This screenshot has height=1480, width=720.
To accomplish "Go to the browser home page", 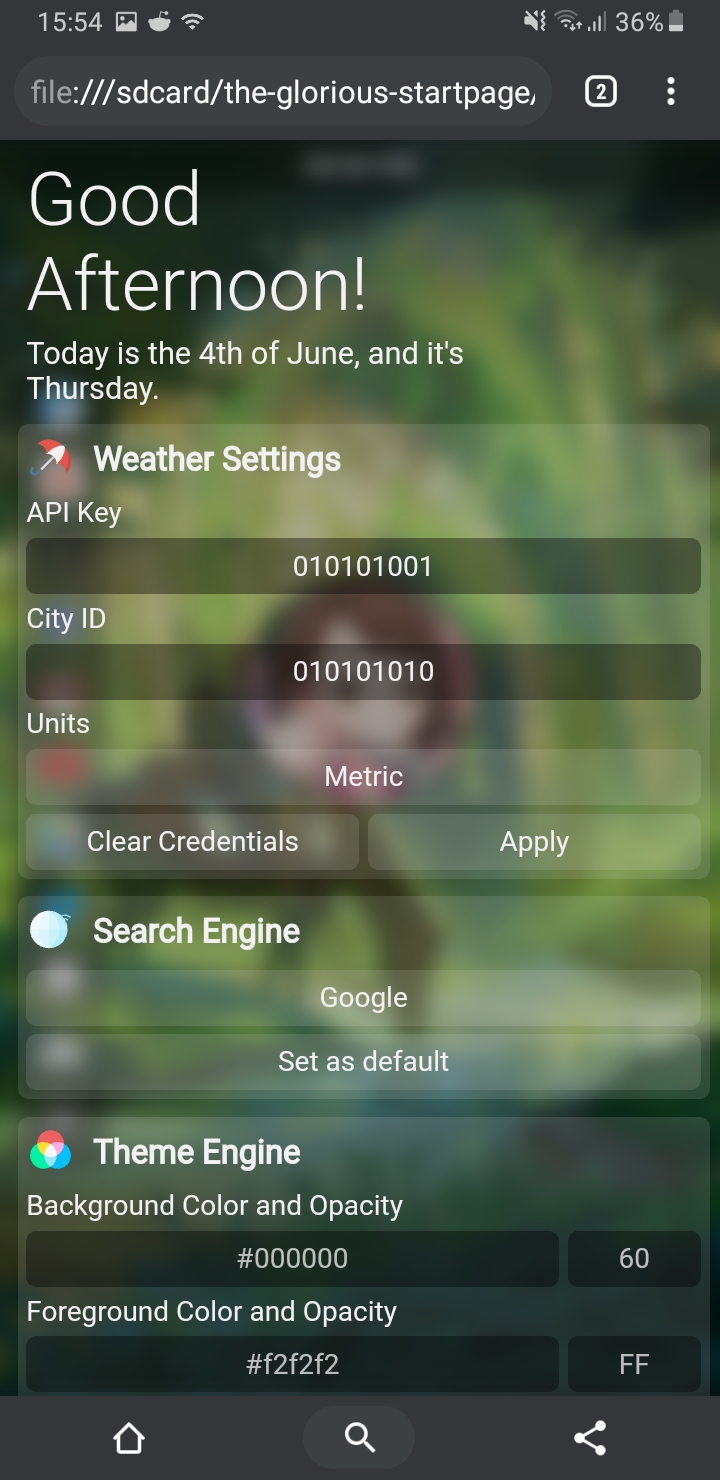I will (129, 1438).
